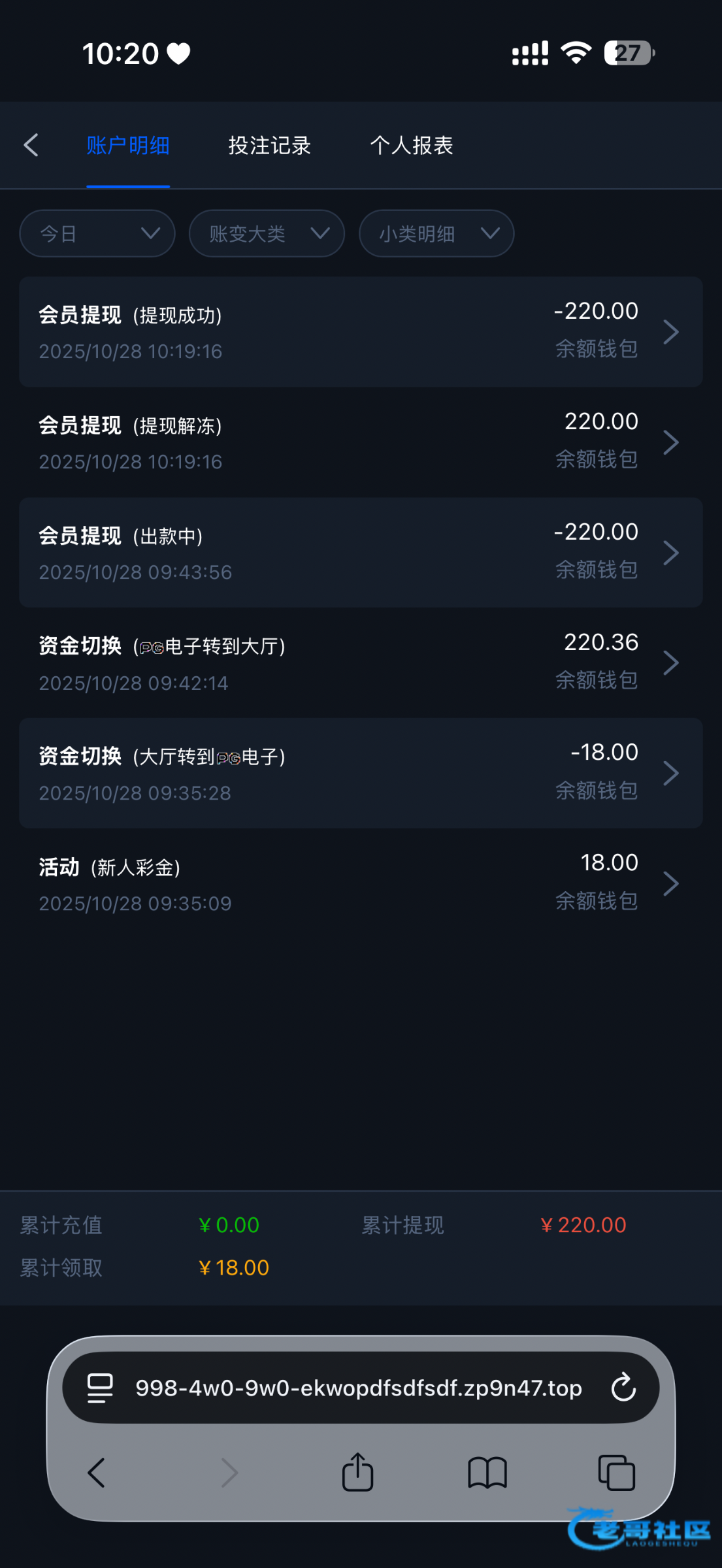Tap the browser address bar URL

359,1388
